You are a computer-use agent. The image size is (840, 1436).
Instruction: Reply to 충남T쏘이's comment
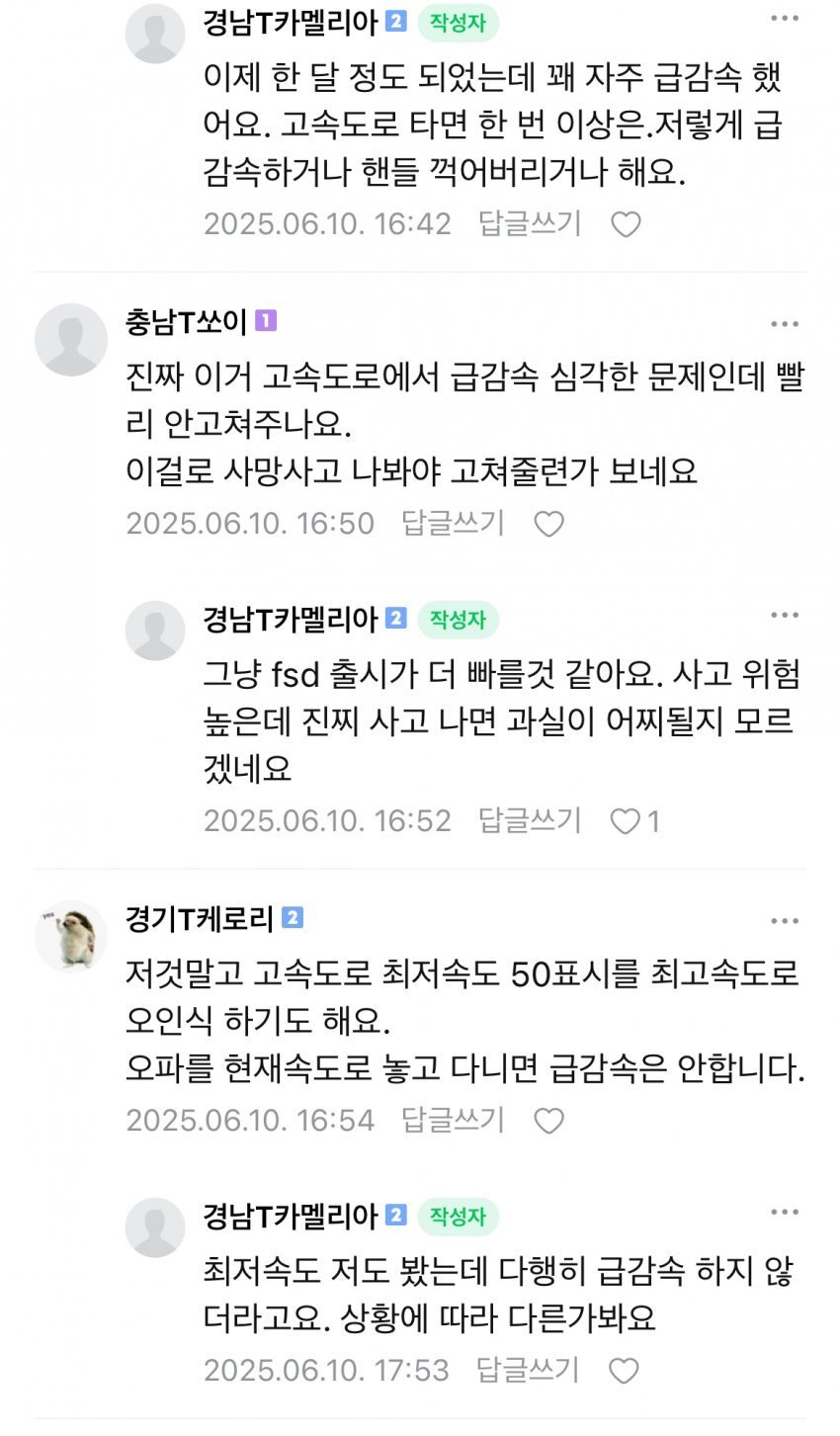pyautogui.click(x=453, y=523)
